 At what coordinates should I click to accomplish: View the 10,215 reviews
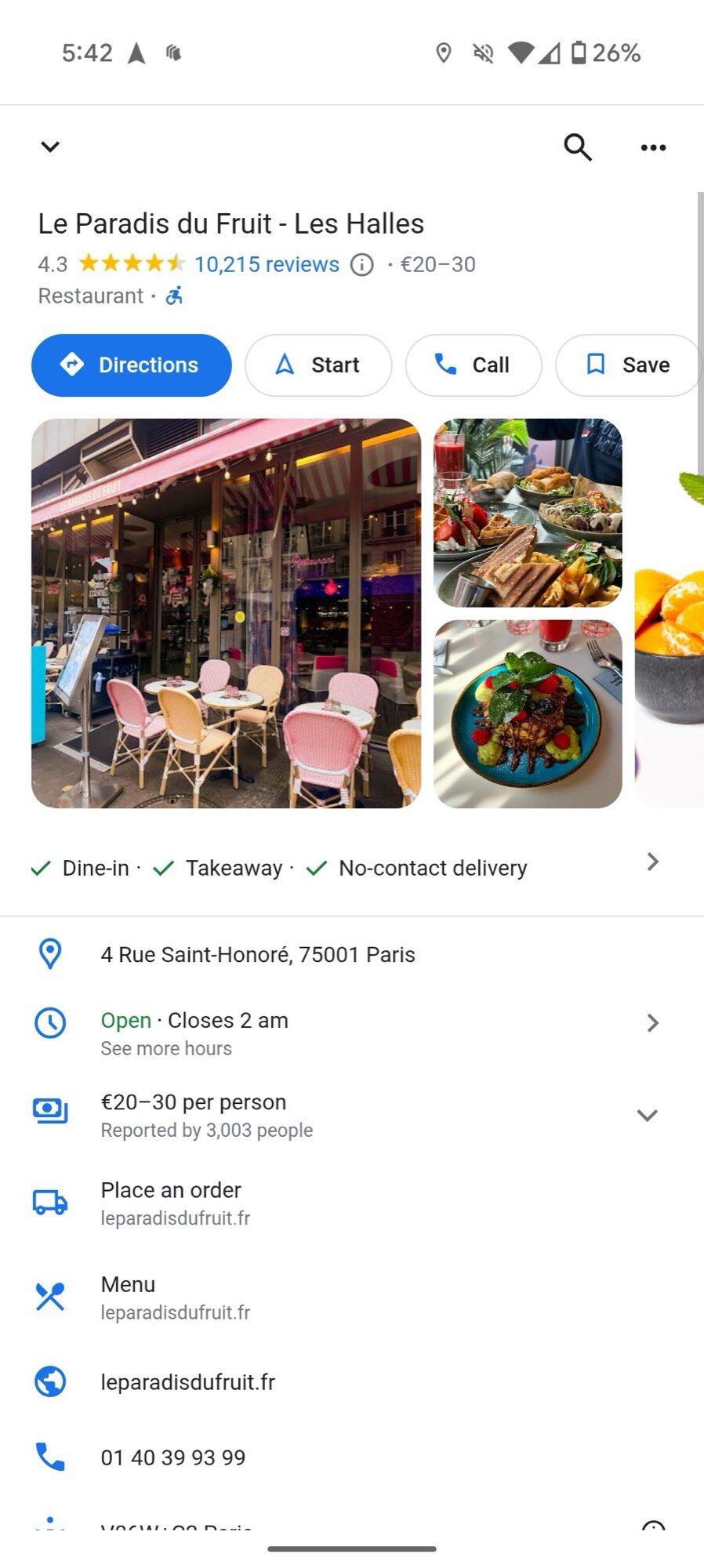tap(267, 264)
